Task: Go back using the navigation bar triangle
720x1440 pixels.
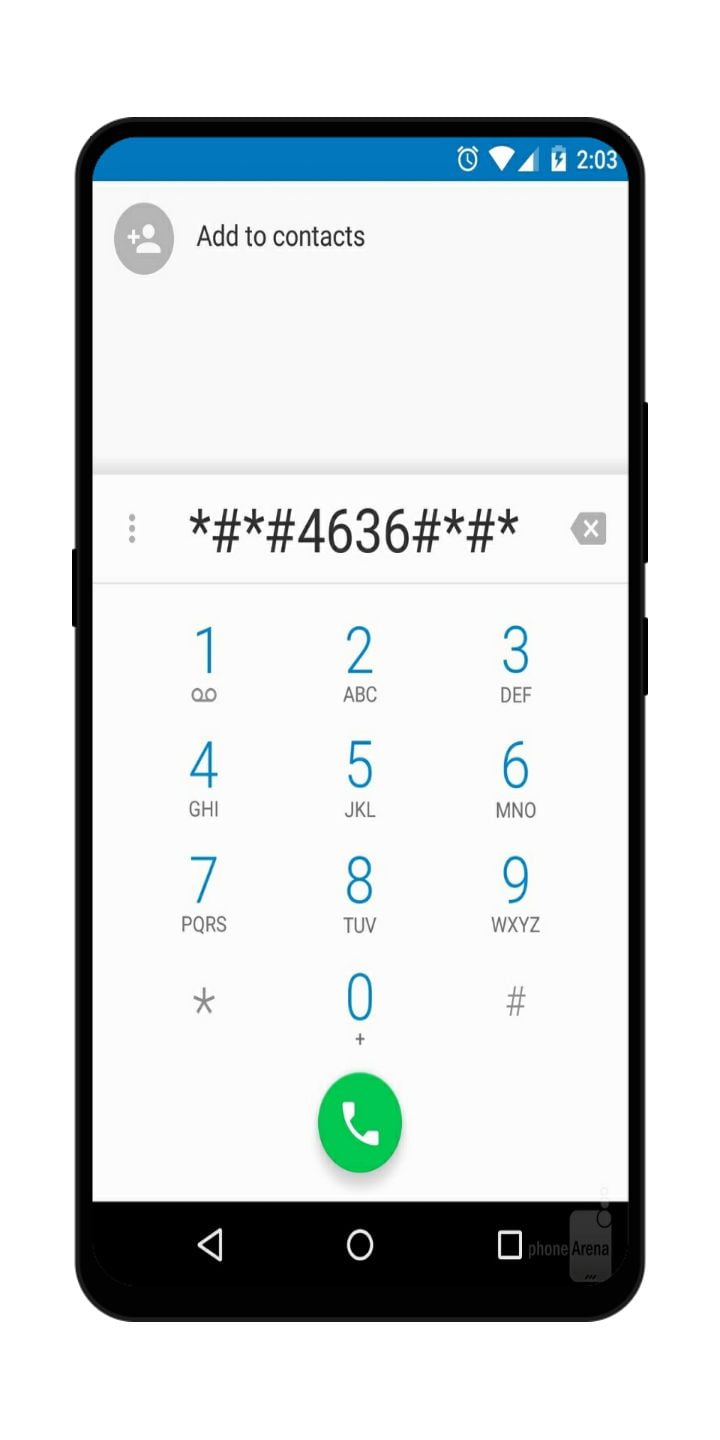Action: [x=210, y=1245]
